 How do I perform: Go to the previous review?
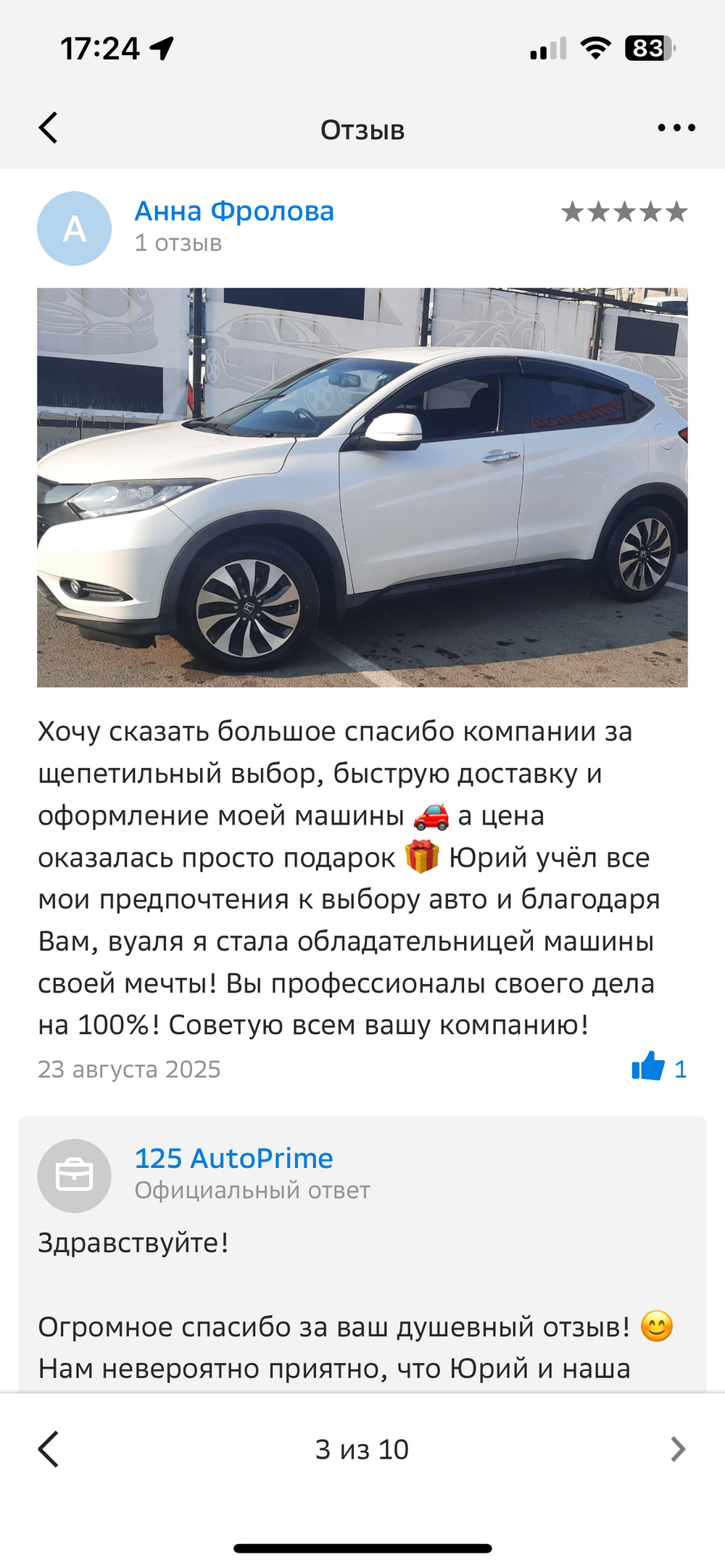(x=48, y=1449)
